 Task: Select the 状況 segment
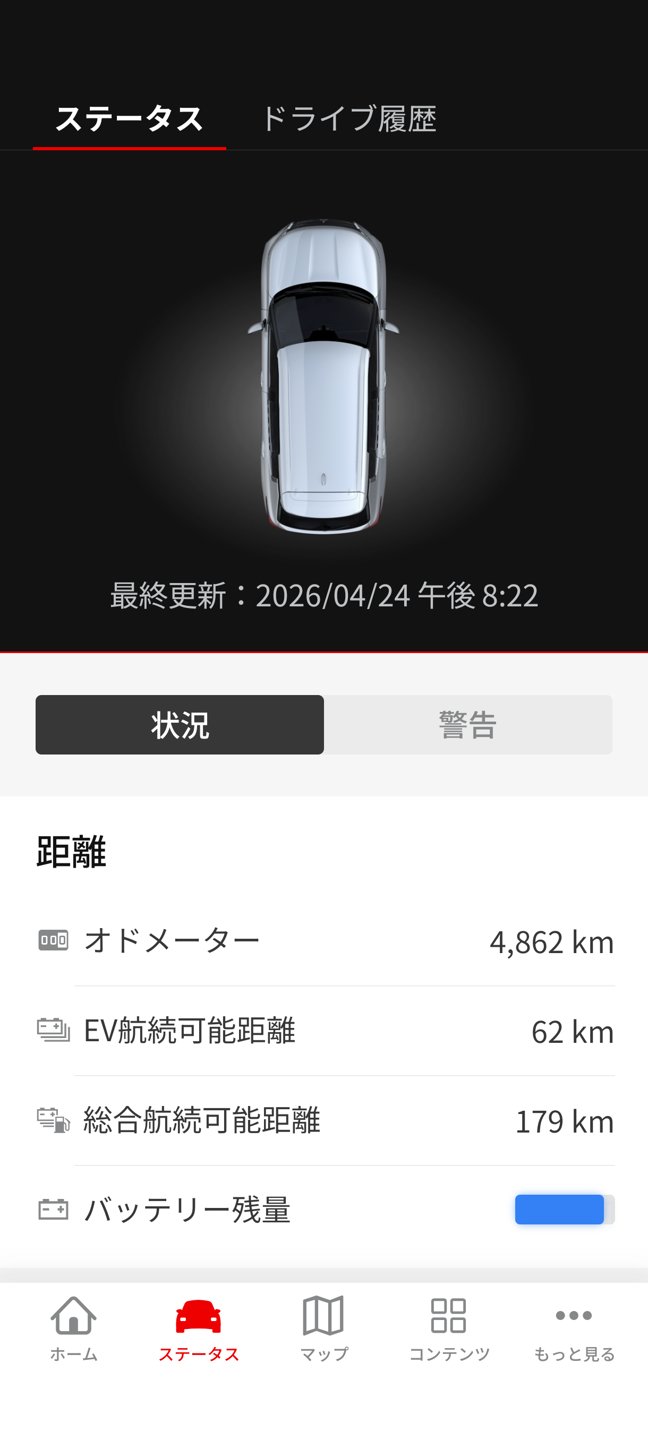pyautogui.click(x=180, y=725)
